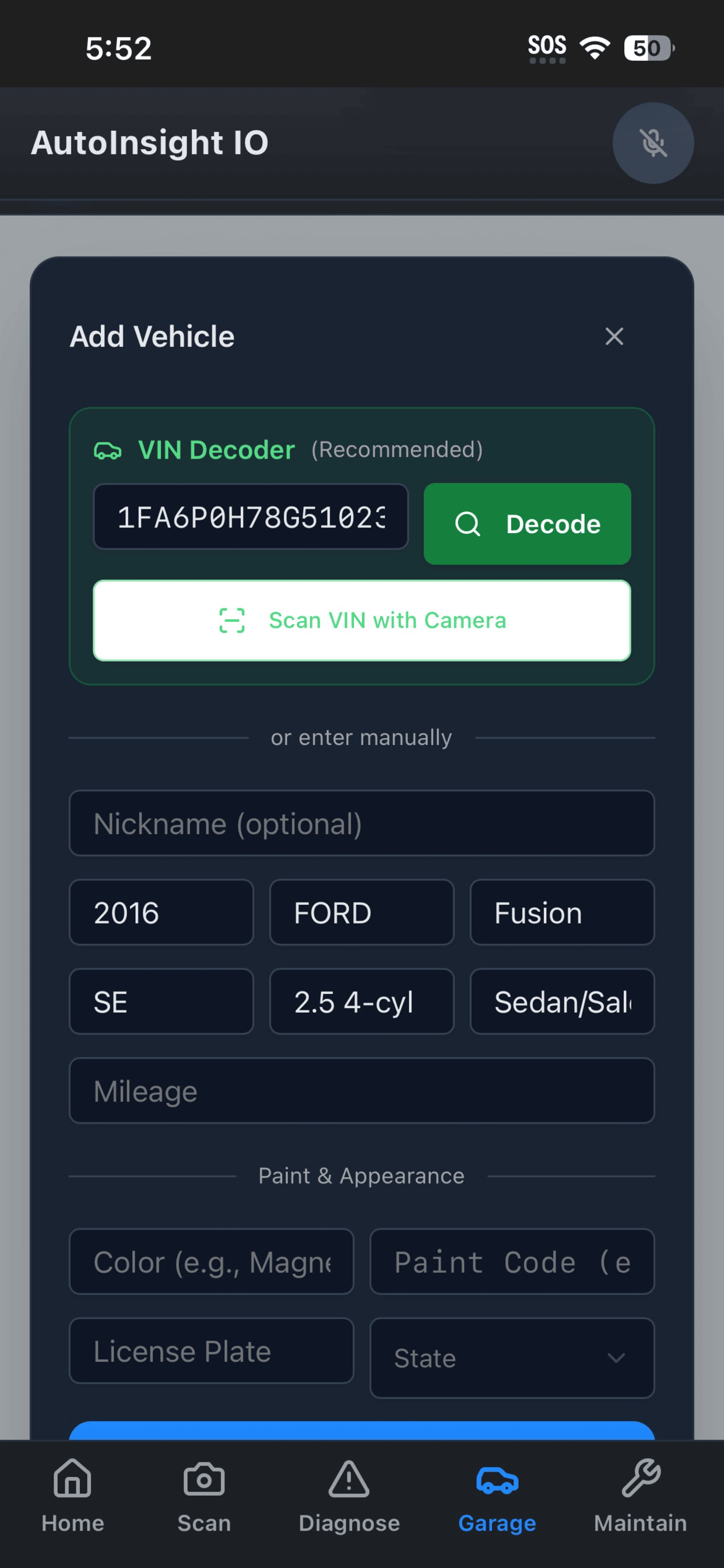The height and width of the screenshot is (1568, 724).
Task: Edit the SE trim field
Action: (x=161, y=1002)
